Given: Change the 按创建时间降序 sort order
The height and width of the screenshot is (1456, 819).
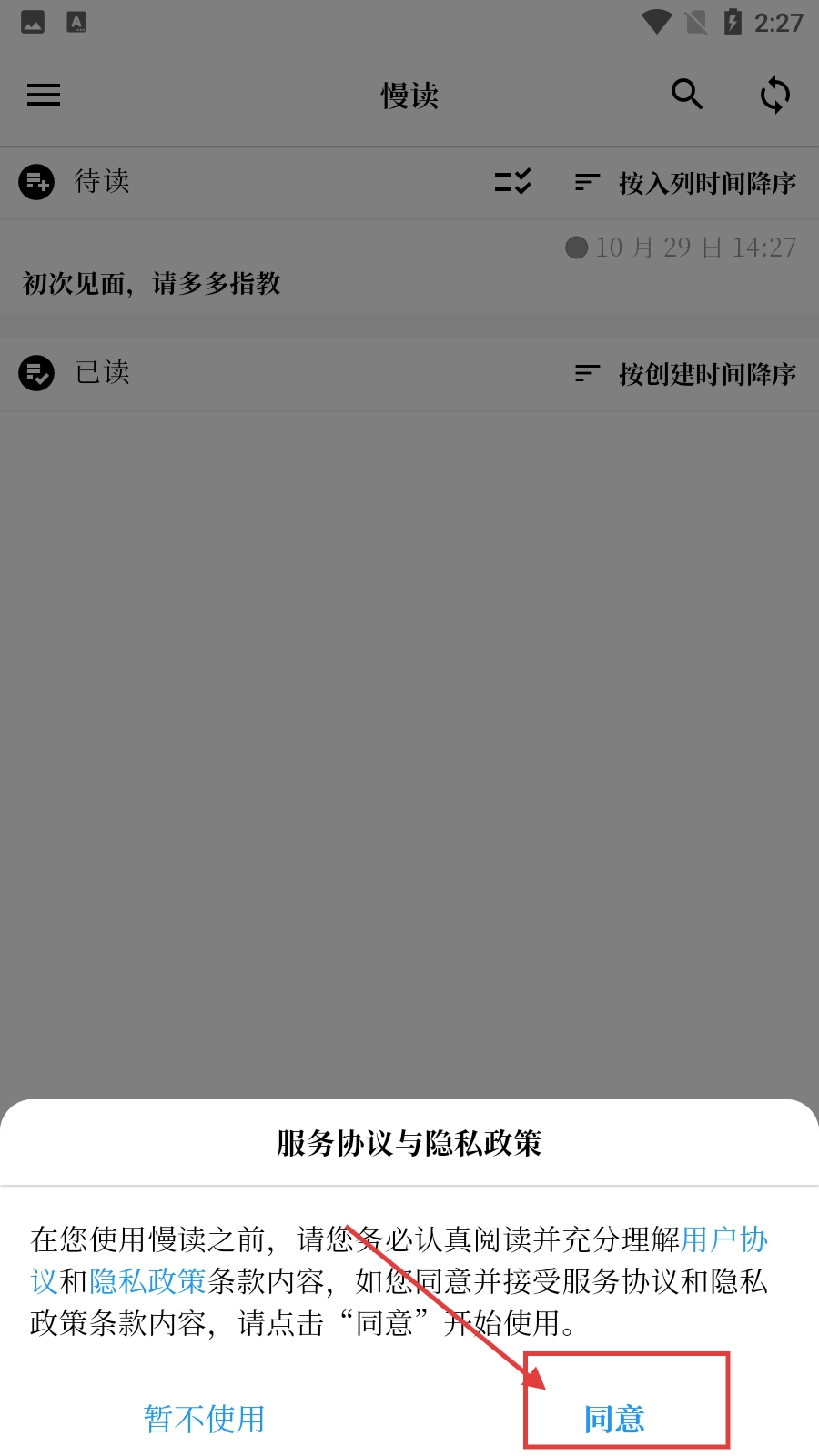Looking at the screenshot, I should point(687,373).
